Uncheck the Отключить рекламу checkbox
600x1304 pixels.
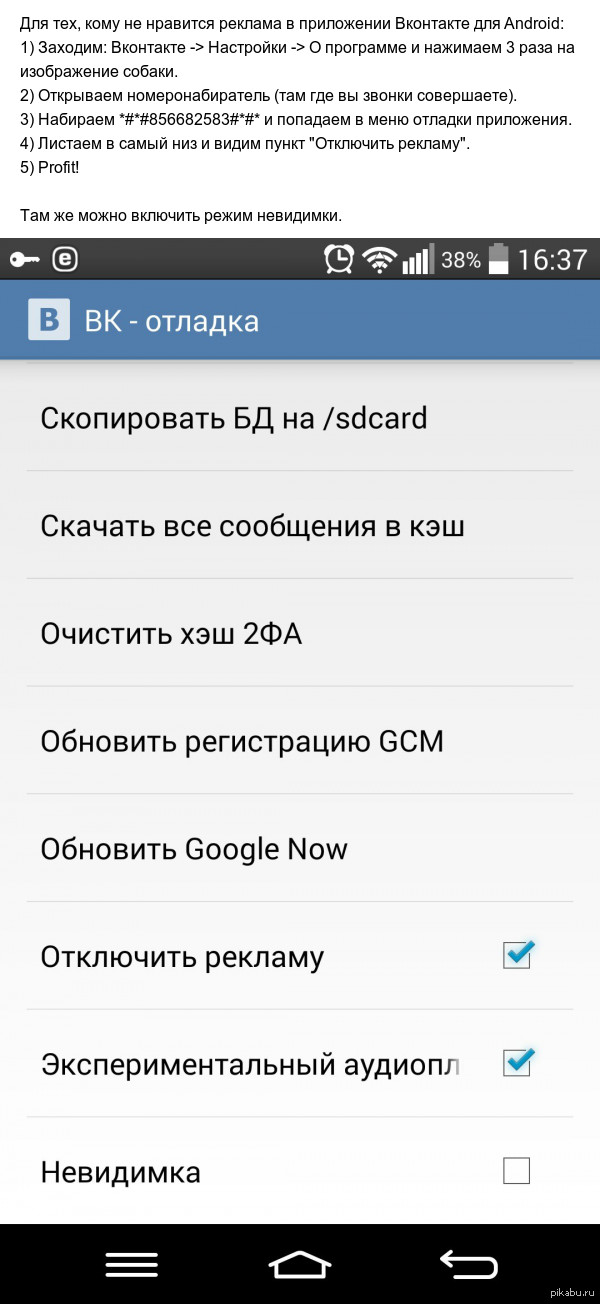pyautogui.click(x=517, y=956)
